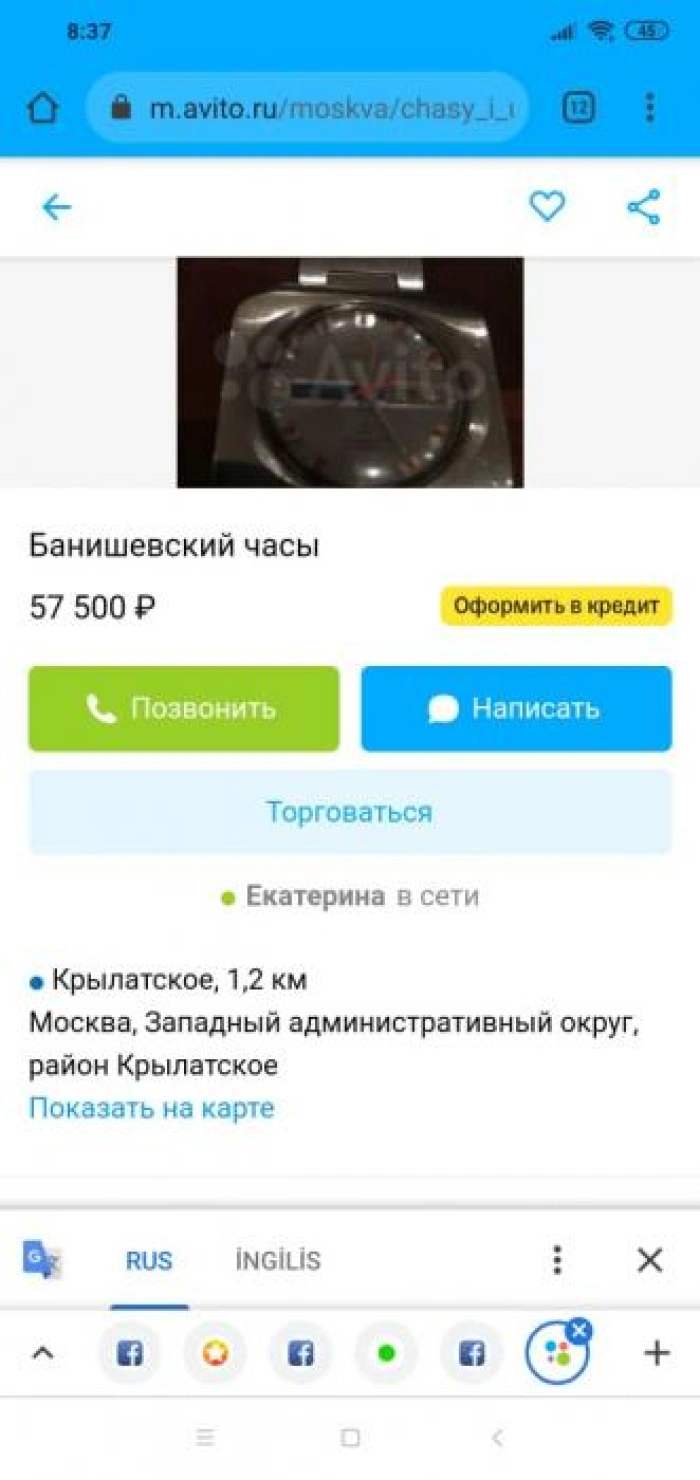
Task: Call the seller with Позвонить
Action: click(184, 709)
